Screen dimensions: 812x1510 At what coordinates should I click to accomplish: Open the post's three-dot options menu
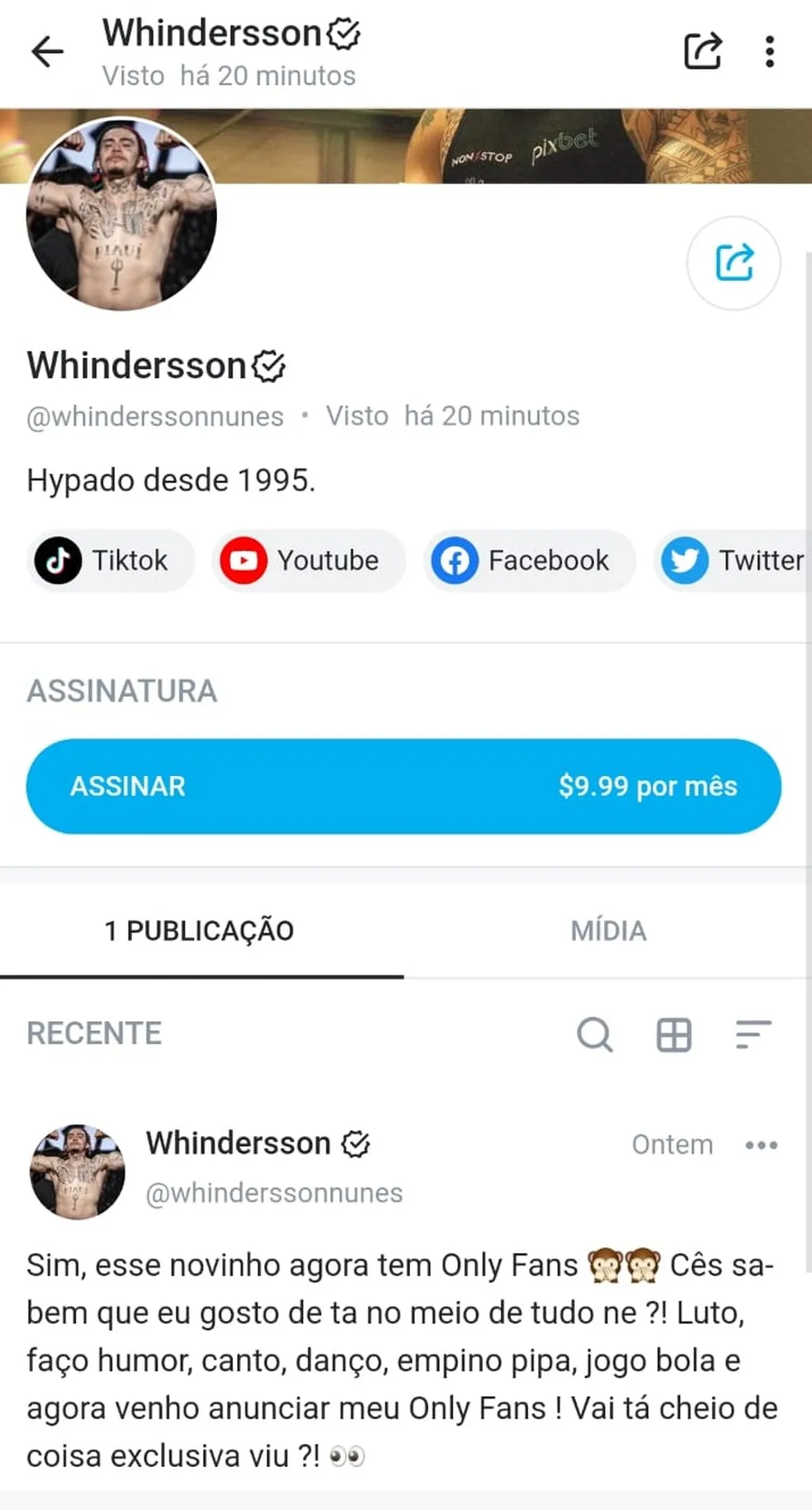click(x=761, y=1145)
